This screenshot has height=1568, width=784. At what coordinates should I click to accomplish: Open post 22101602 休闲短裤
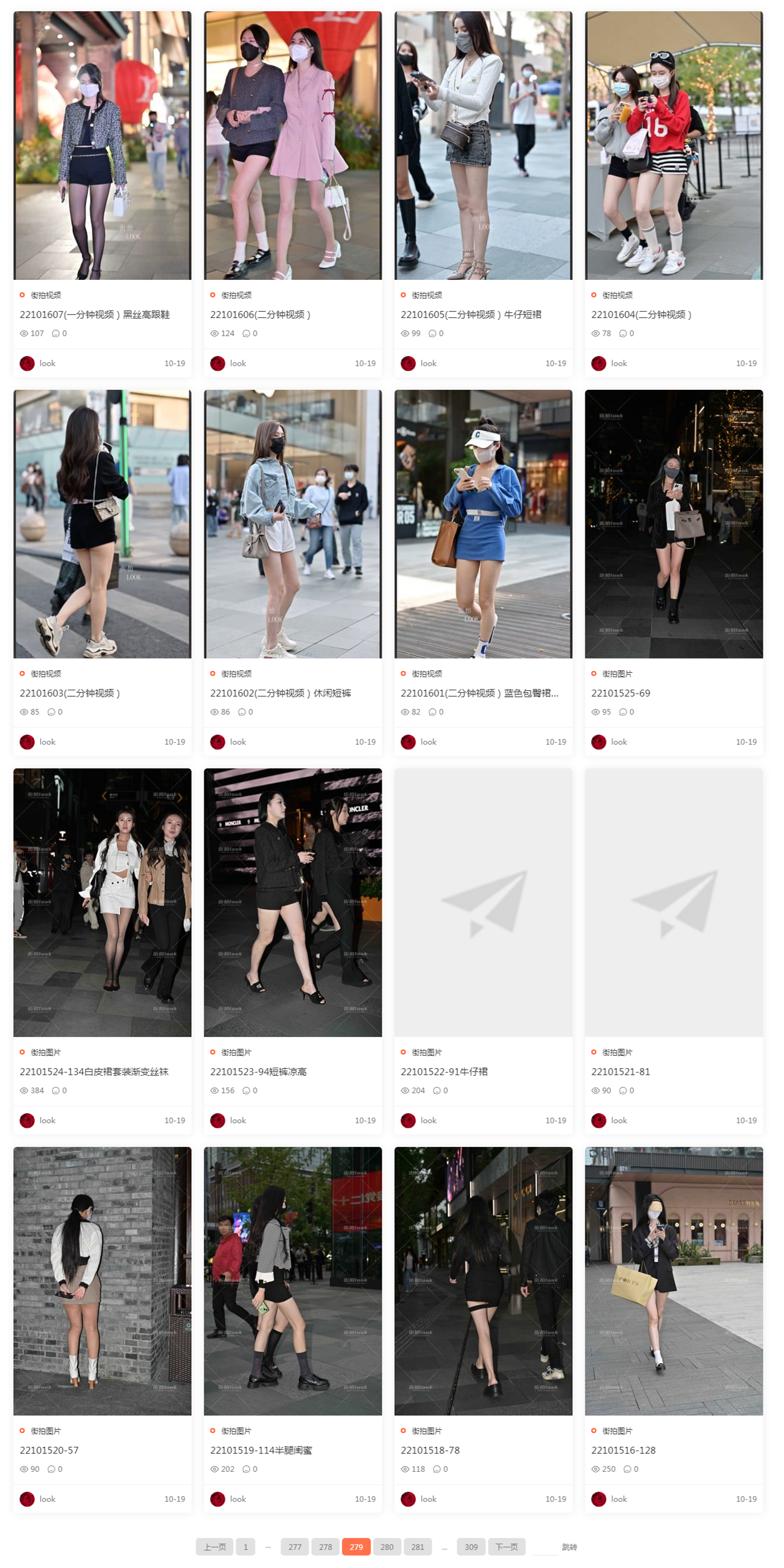[280, 693]
